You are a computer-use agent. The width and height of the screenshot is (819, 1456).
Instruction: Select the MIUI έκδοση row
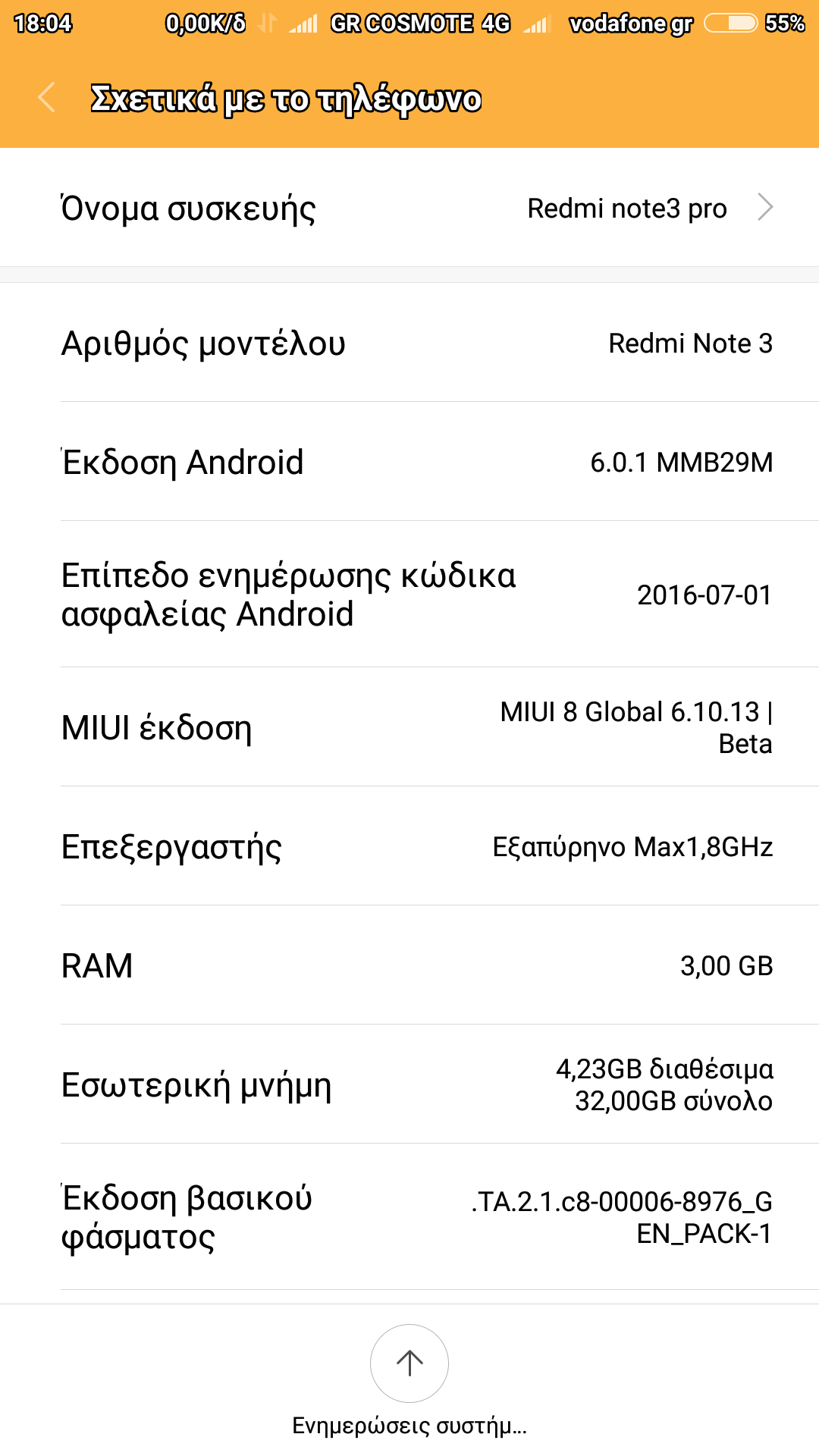[x=409, y=727]
